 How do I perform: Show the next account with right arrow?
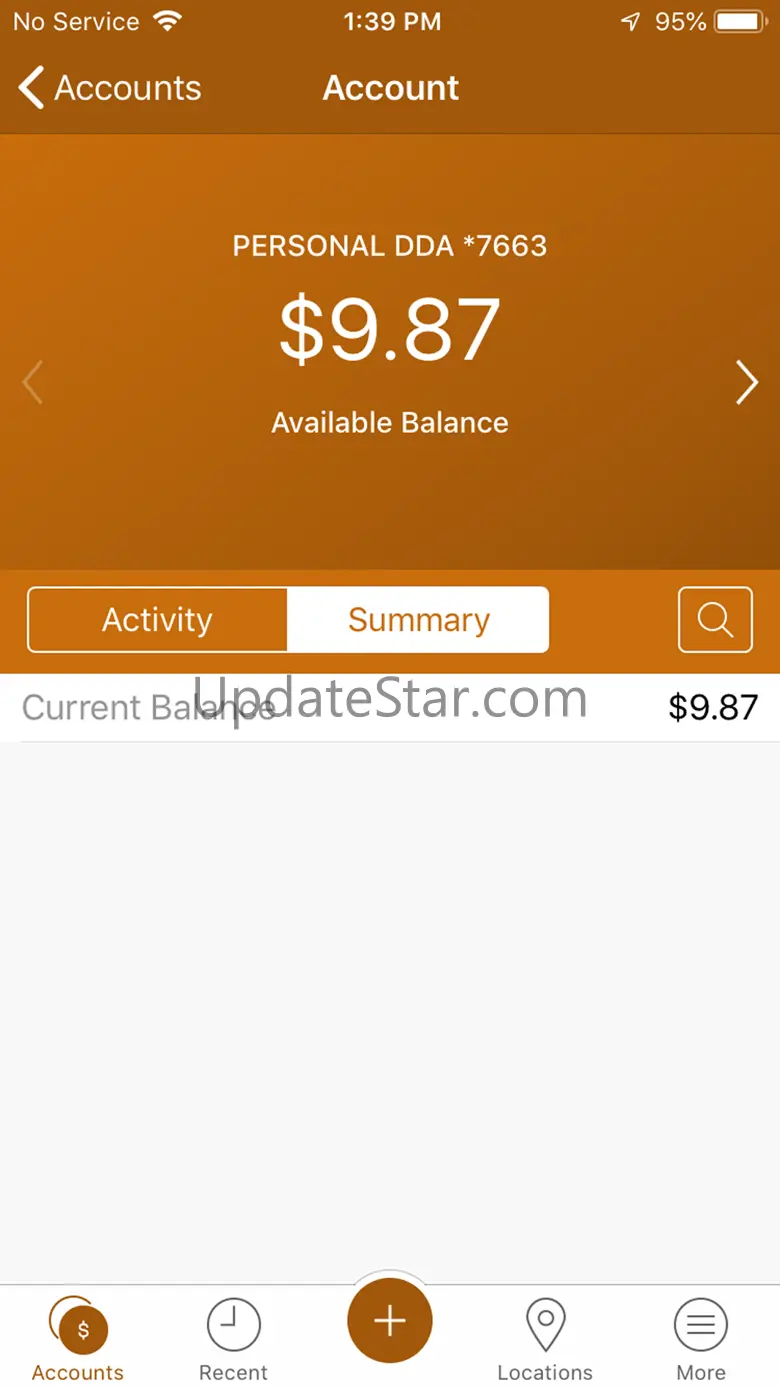pos(746,382)
